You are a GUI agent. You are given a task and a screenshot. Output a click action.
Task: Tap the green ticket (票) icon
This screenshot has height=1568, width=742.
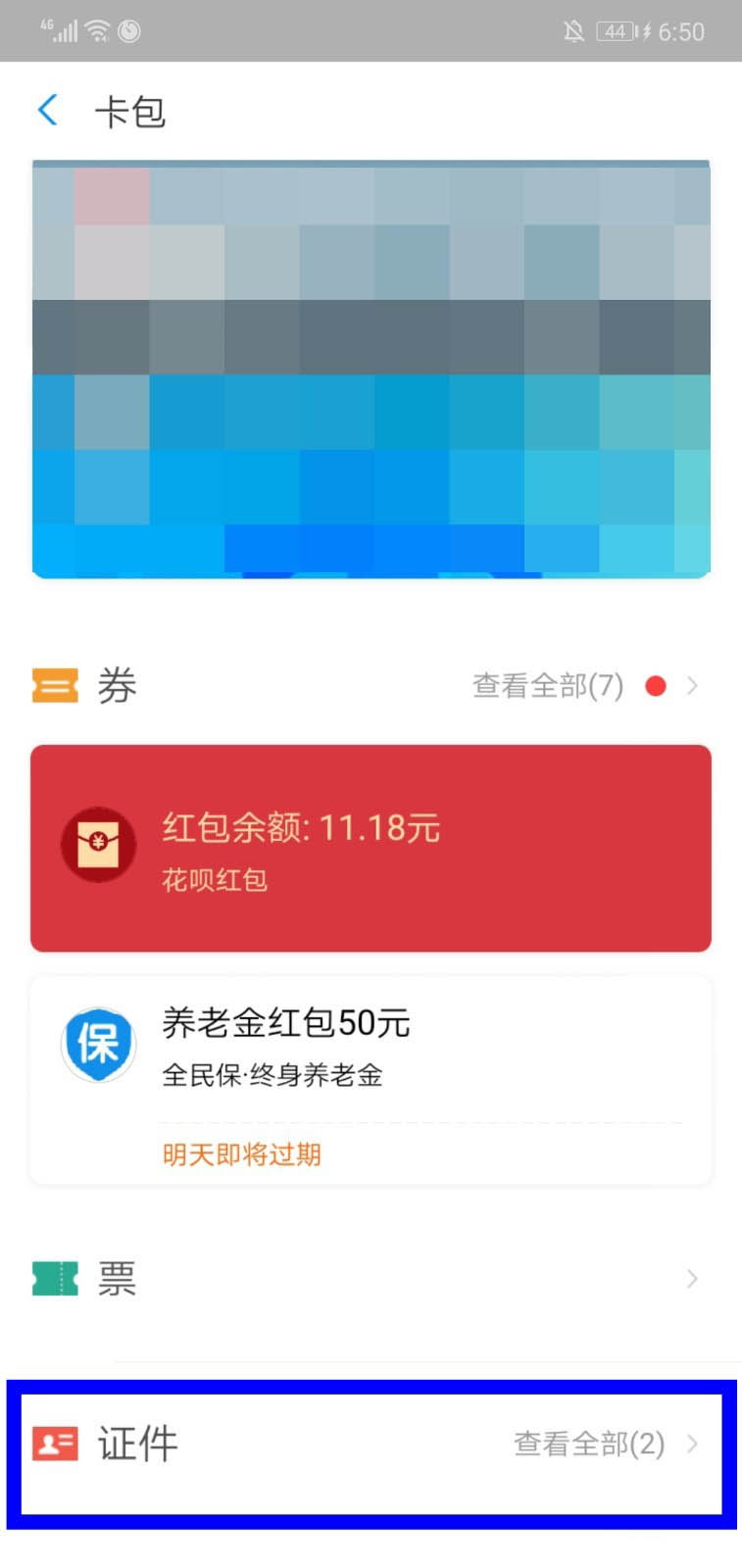55,1278
